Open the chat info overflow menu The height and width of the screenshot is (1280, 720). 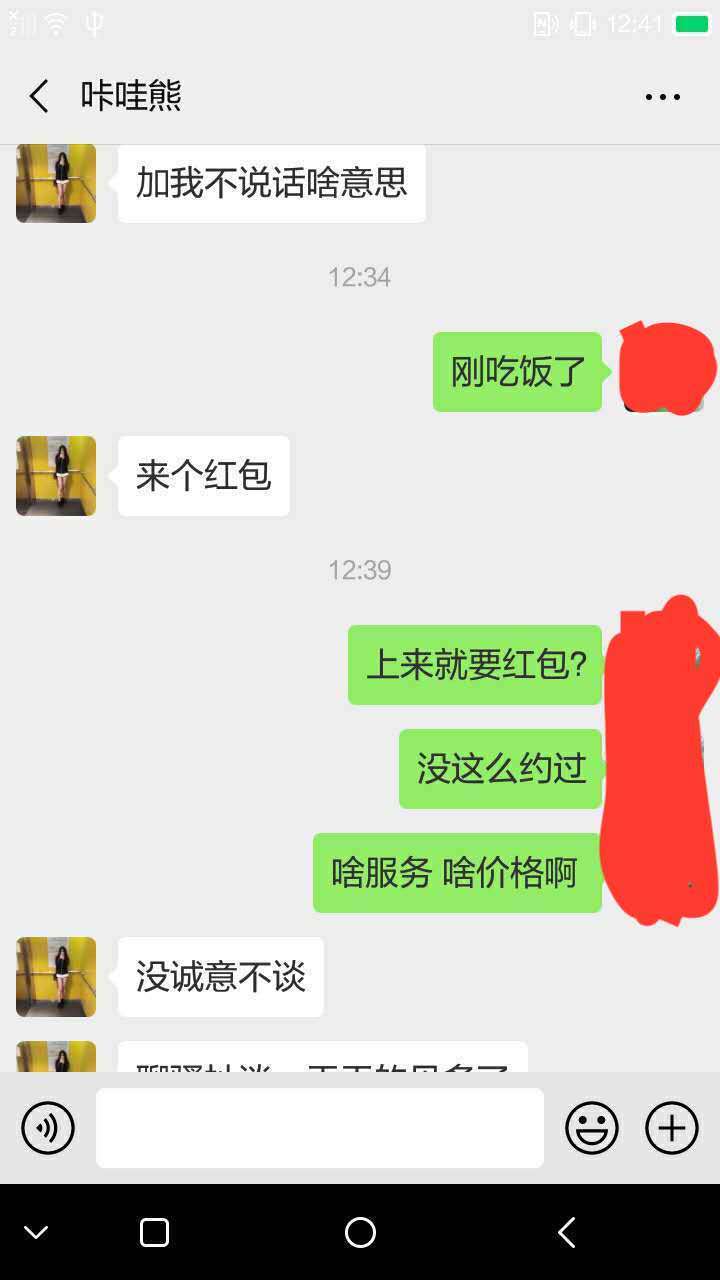tap(662, 97)
